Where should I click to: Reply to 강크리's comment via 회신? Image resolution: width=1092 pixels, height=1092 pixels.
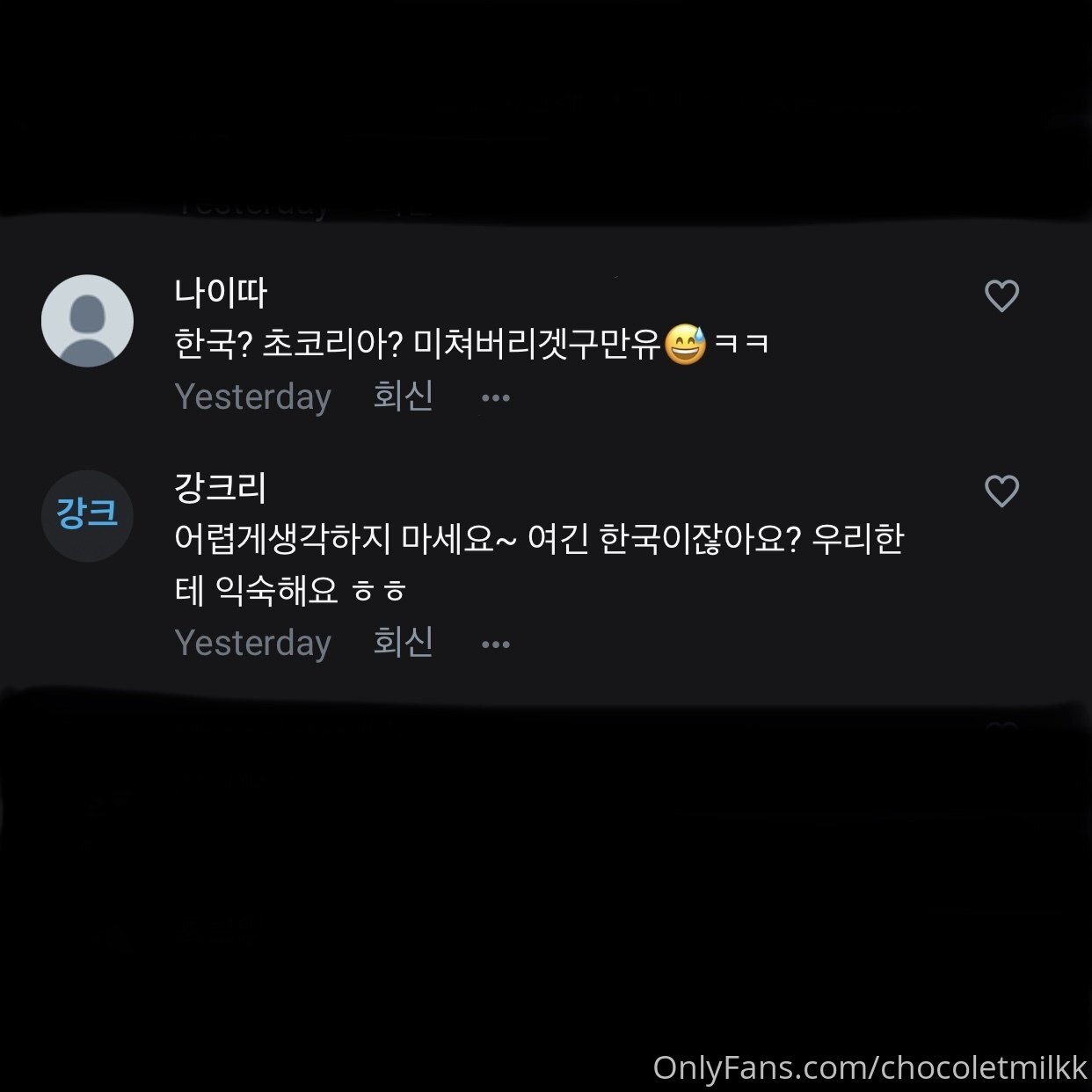click(403, 642)
